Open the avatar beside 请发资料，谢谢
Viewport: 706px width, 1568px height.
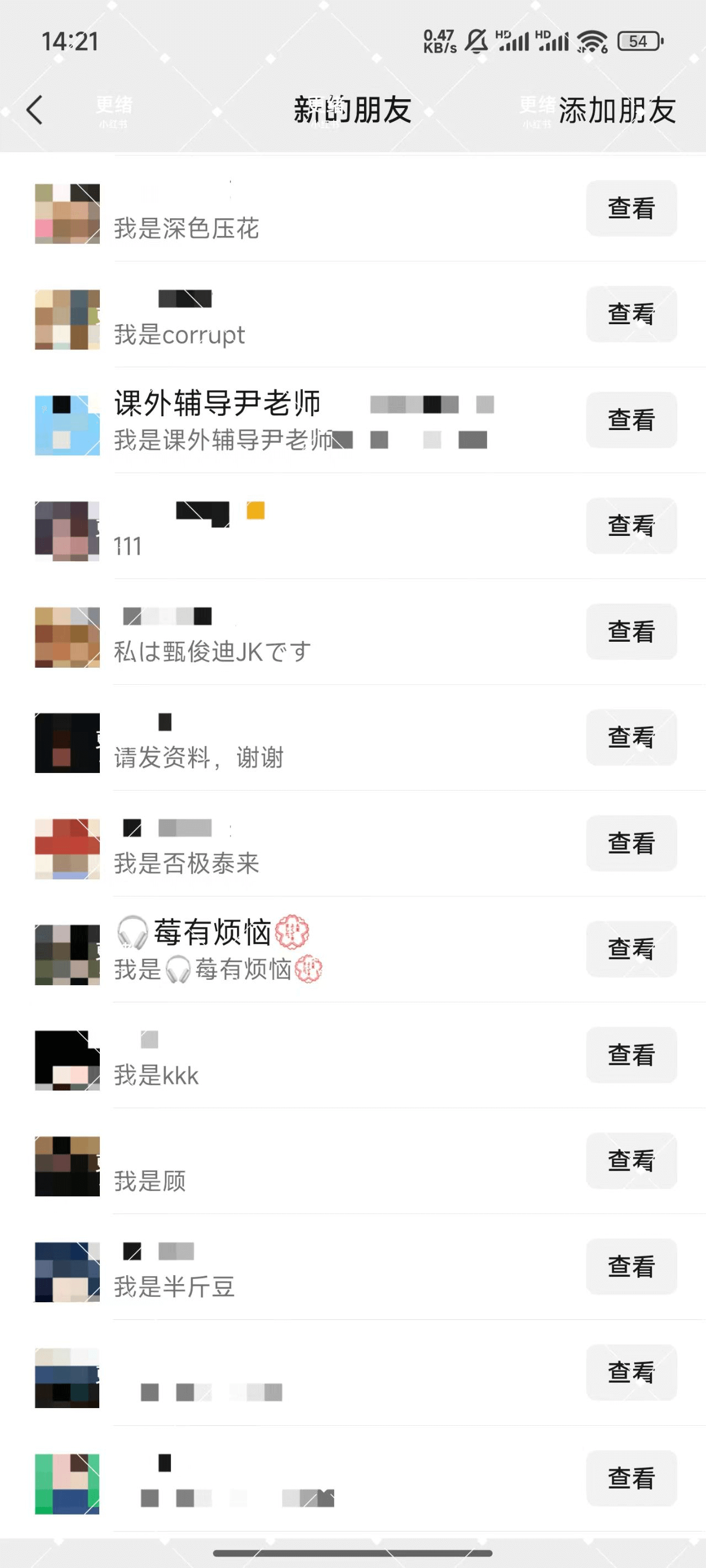tap(67, 744)
